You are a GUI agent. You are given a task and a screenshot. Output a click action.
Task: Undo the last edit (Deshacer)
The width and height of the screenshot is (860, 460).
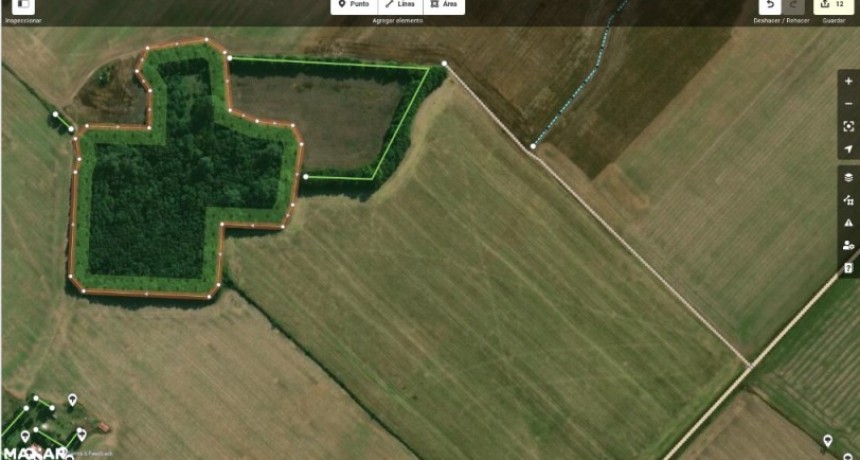point(769,5)
